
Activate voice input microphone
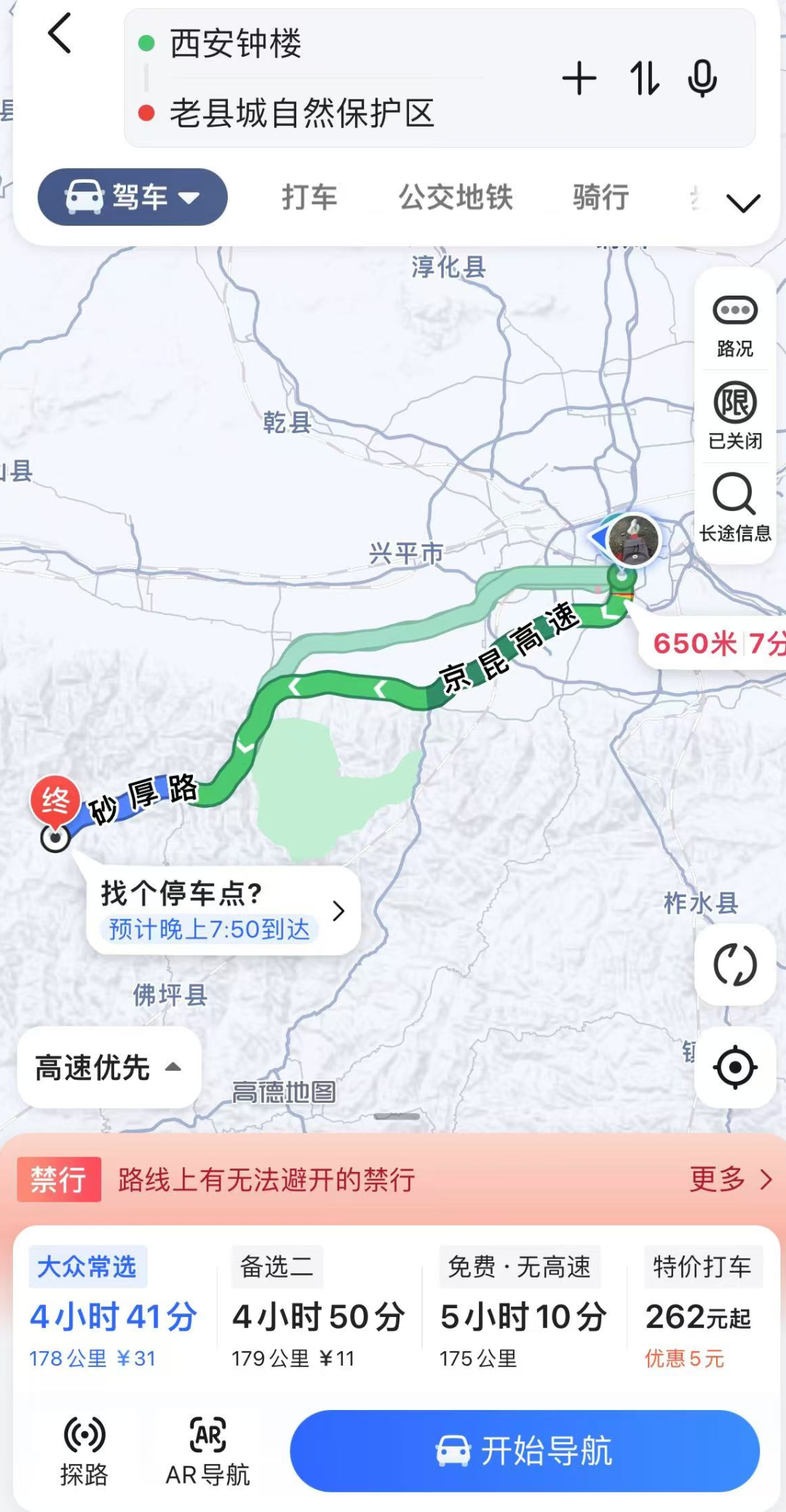click(702, 79)
